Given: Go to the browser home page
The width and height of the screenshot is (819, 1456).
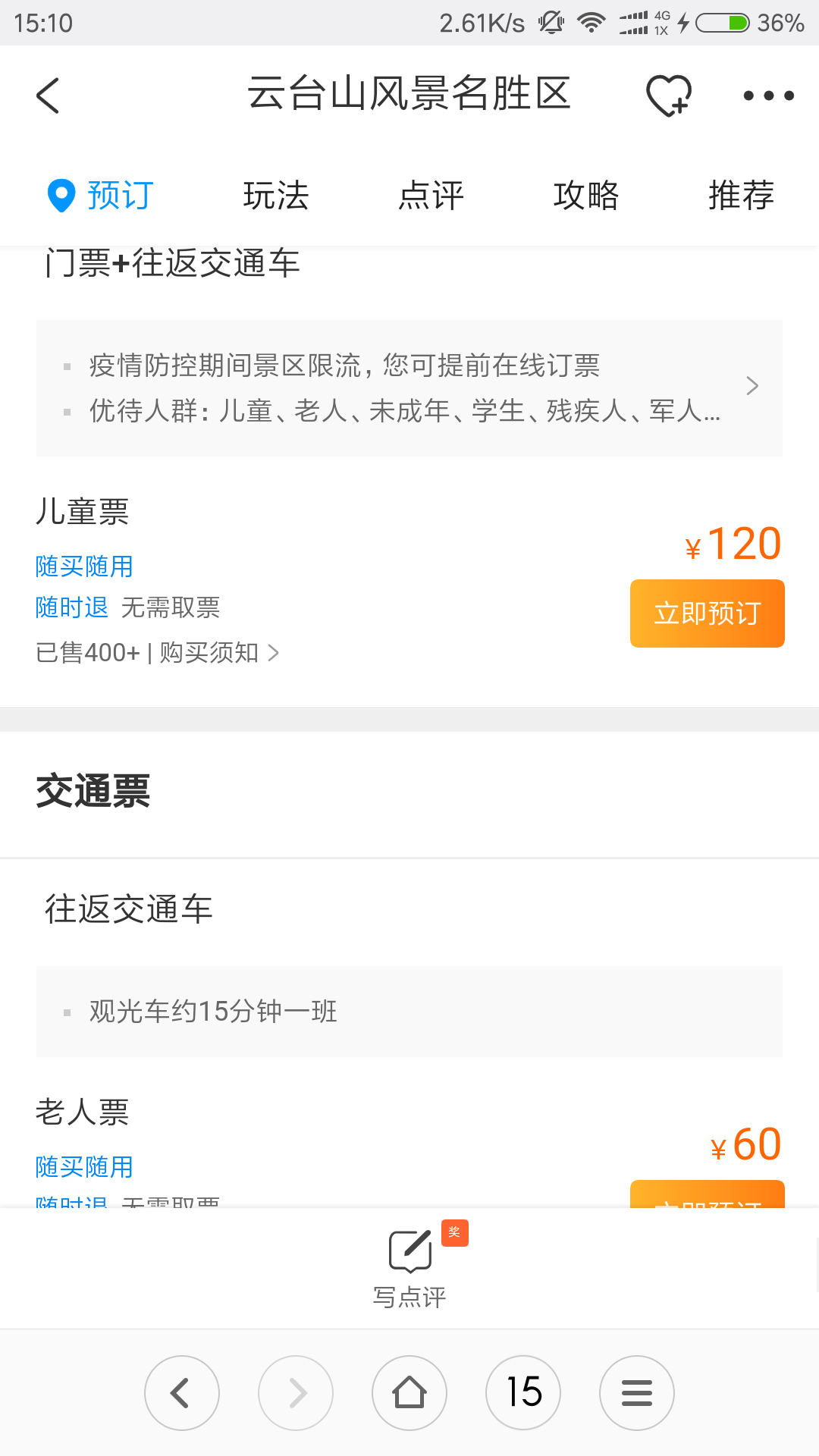Looking at the screenshot, I should [409, 1392].
